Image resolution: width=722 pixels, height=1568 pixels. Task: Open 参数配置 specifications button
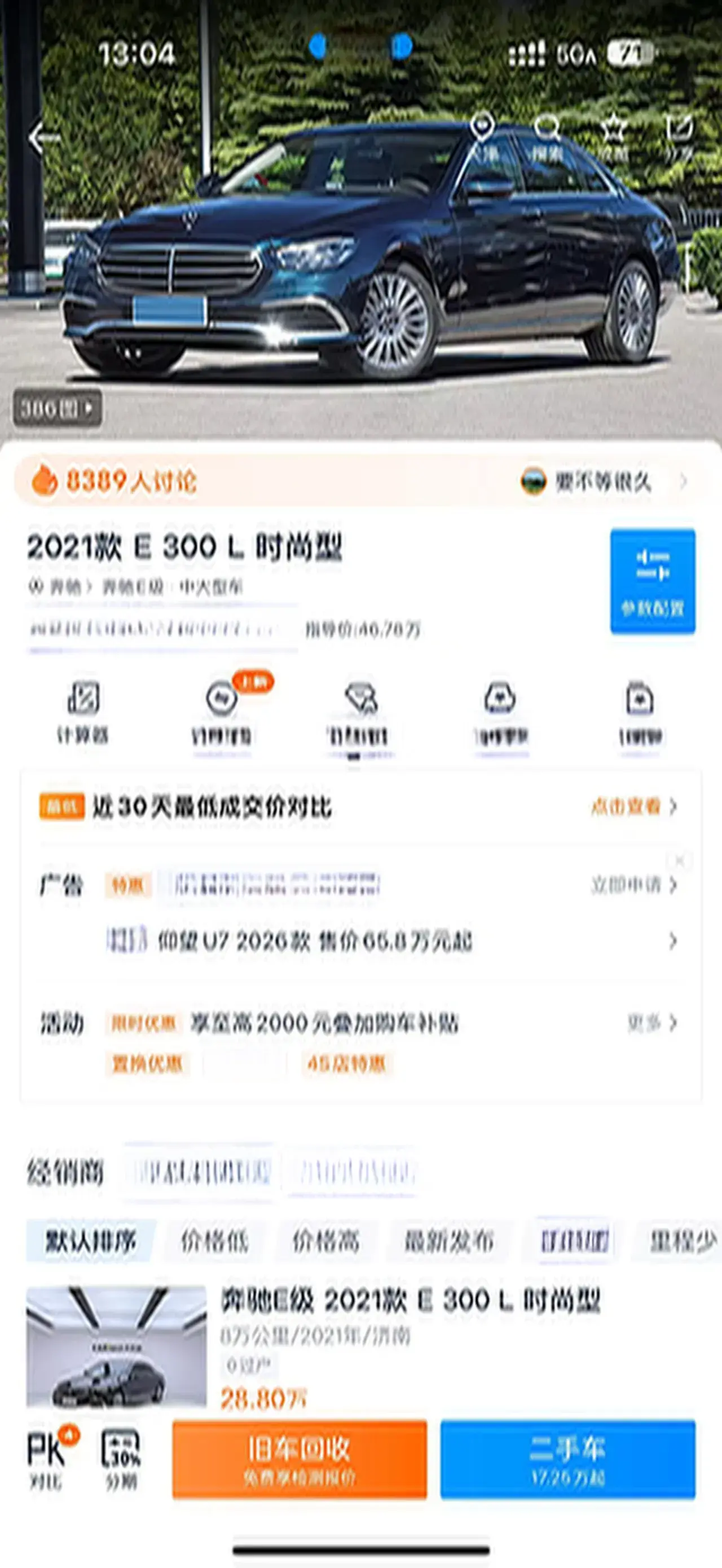click(653, 581)
